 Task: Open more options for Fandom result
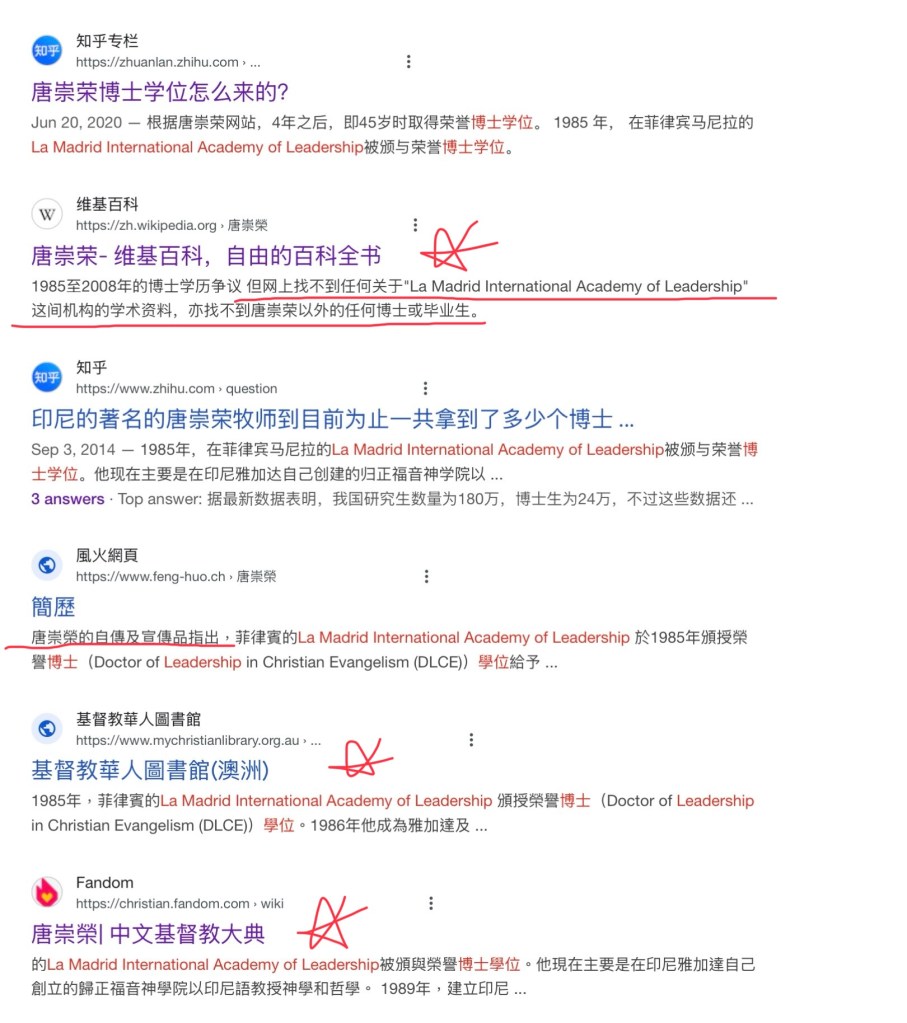coord(431,903)
